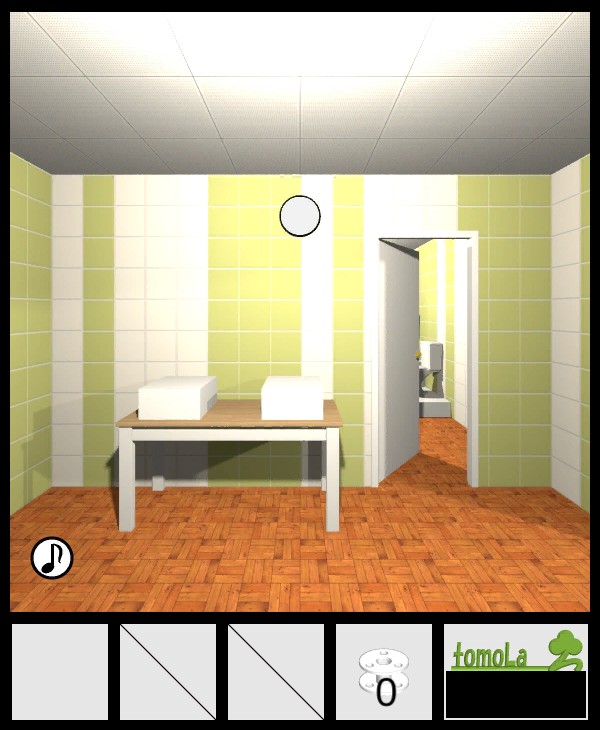Inspect the left white box on table

tap(177, 398)
